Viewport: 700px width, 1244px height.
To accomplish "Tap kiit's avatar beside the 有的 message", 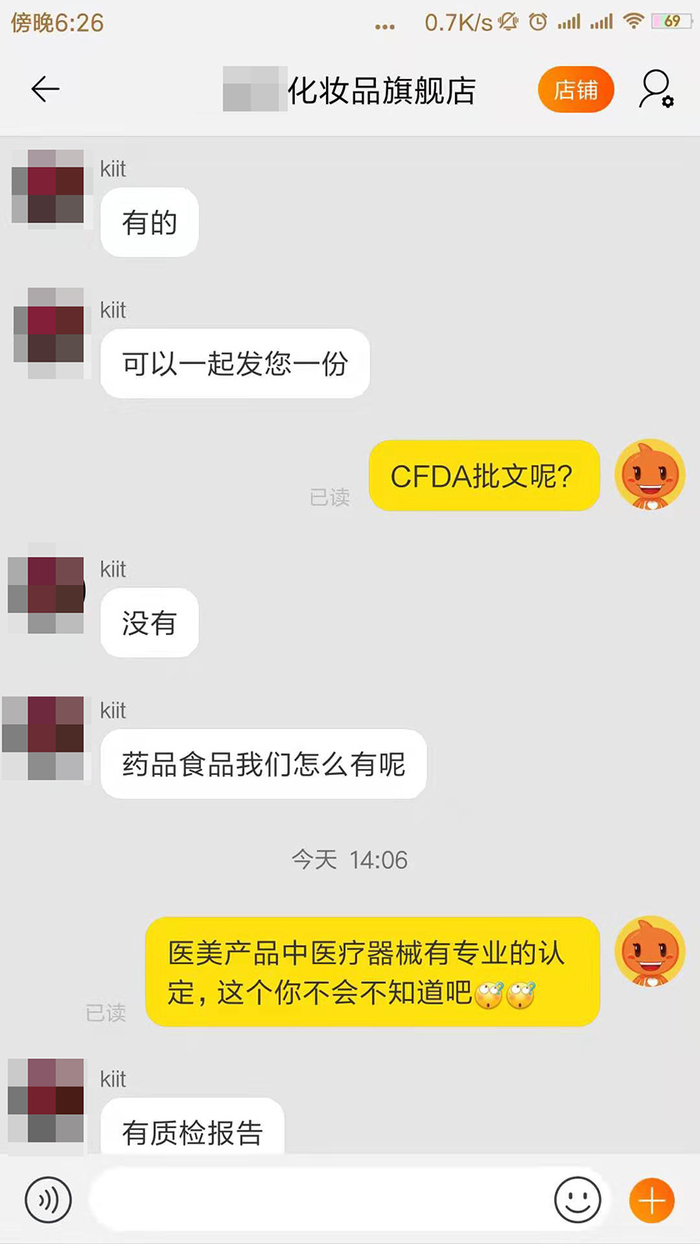I will pyautogui.click(x=48, y=186).
